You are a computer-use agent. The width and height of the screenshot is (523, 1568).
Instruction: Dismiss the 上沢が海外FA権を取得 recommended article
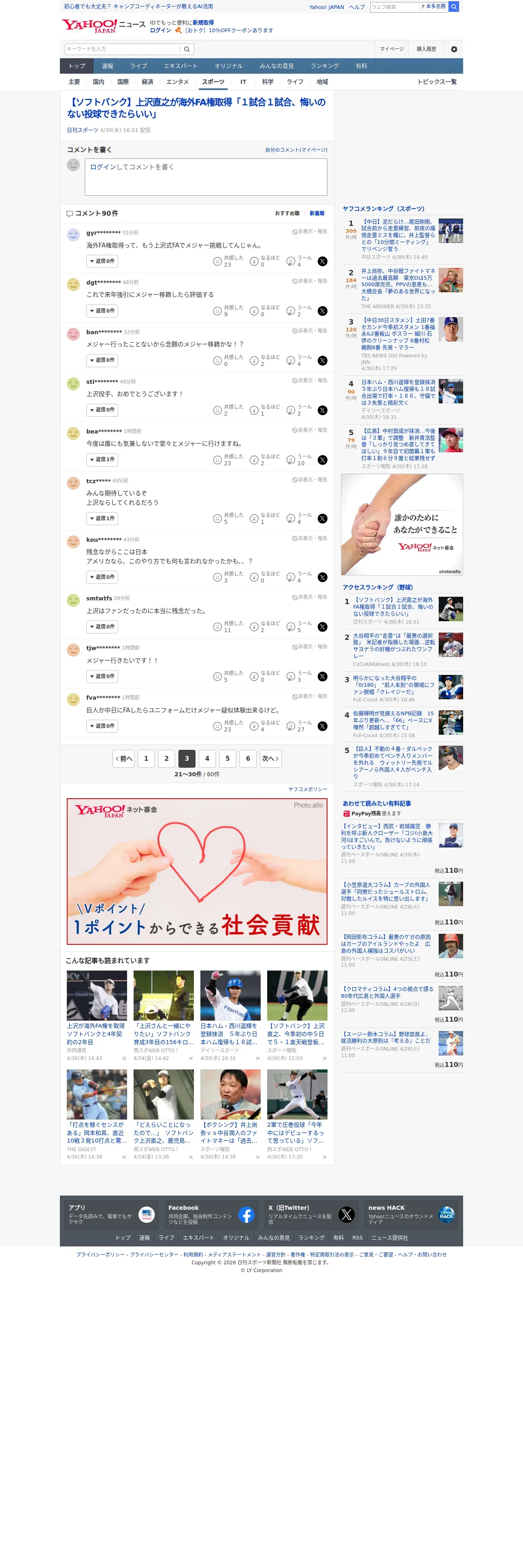124,1058
